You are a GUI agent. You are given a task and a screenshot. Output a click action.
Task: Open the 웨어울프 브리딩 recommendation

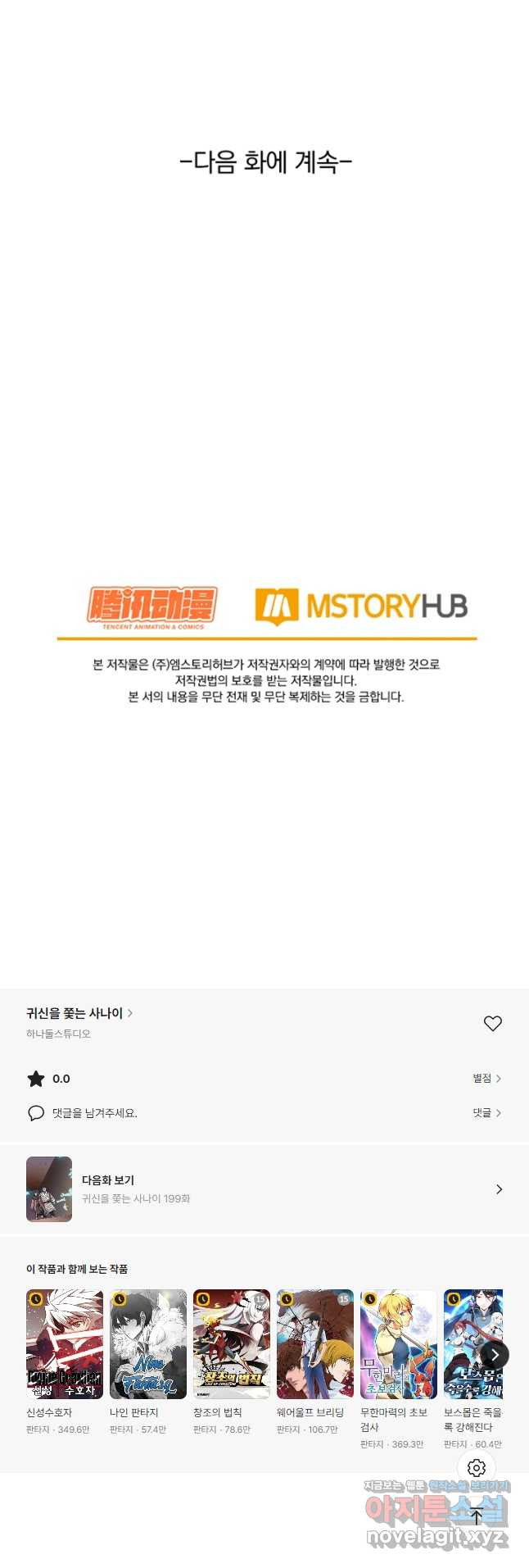coord(315,1344)
